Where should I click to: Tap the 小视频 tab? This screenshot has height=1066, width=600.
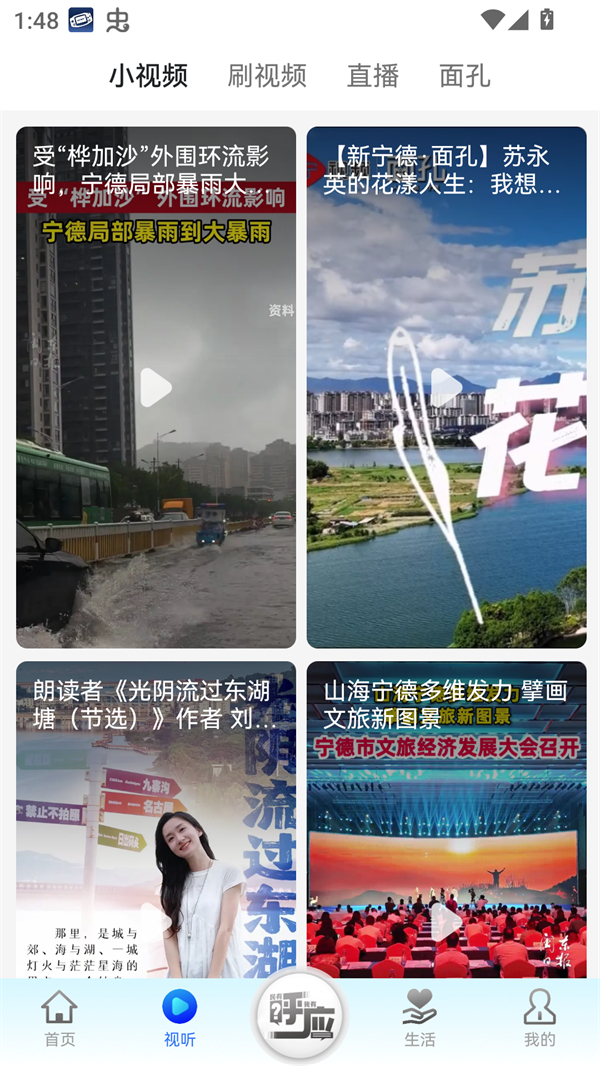click(148, 76)
